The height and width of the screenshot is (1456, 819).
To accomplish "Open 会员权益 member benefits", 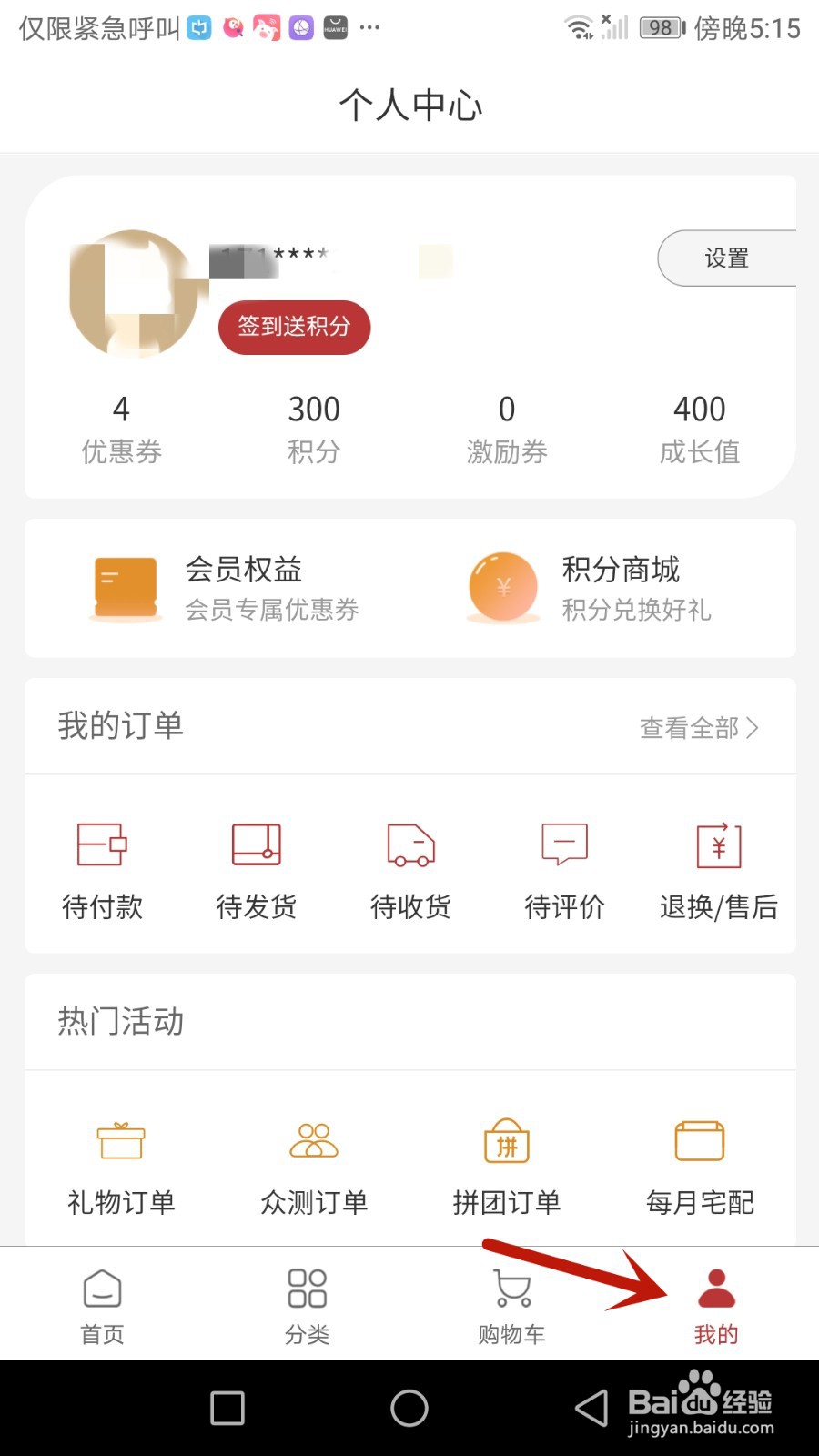I will pos(227,588).
